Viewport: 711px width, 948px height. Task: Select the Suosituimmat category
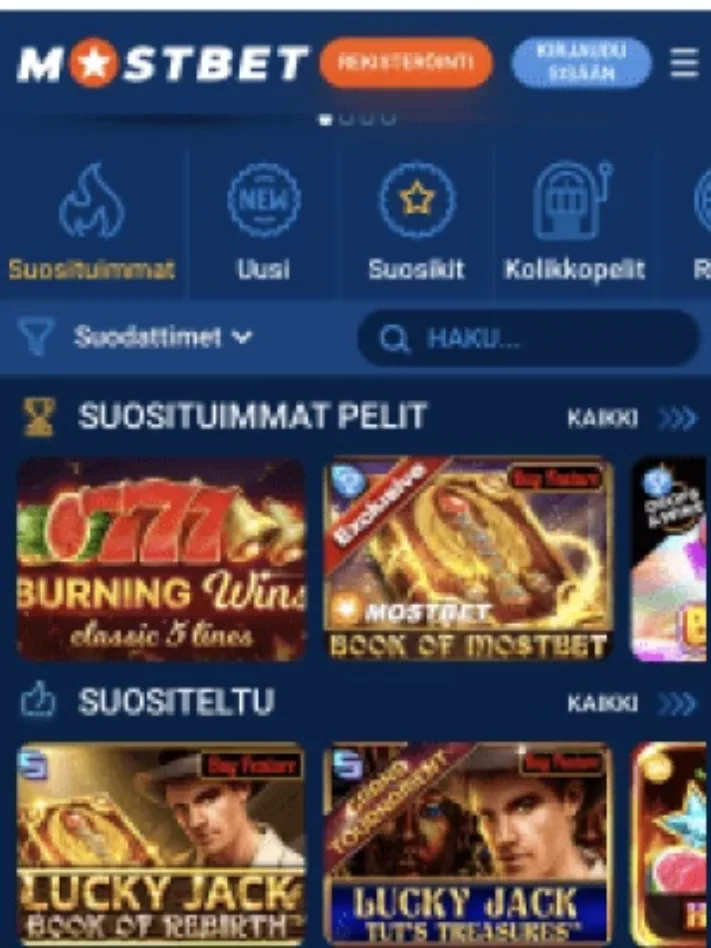click(91, 224)
